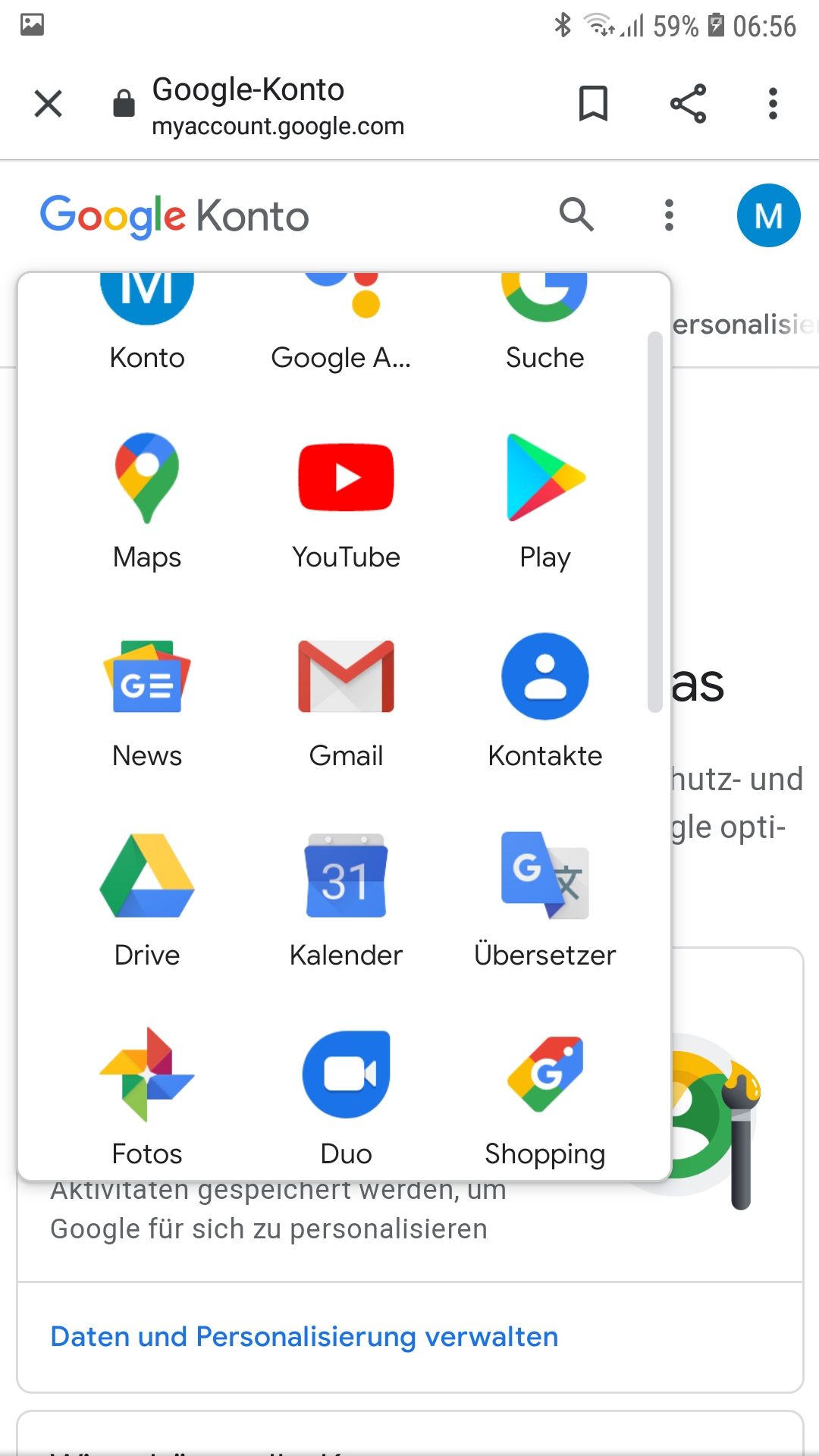
Task: Open the M profile avatar
Action: click(768, 215)
